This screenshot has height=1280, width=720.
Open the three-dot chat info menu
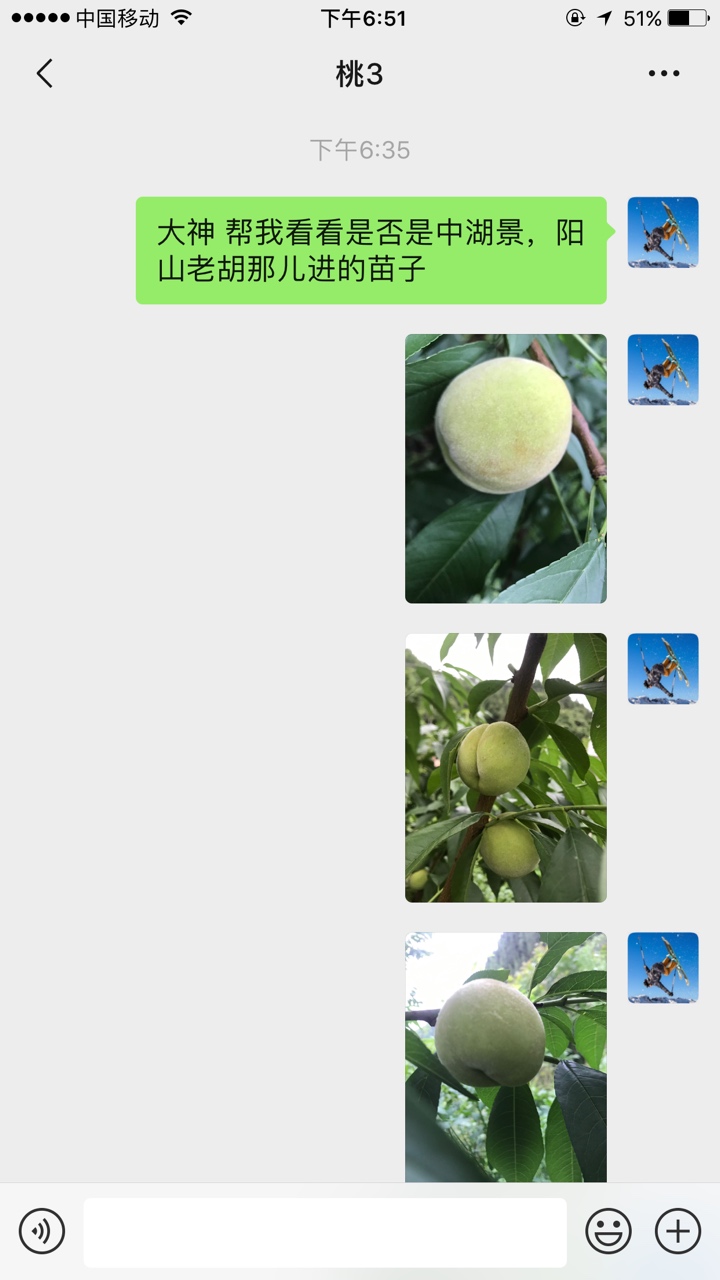point(664,74)
